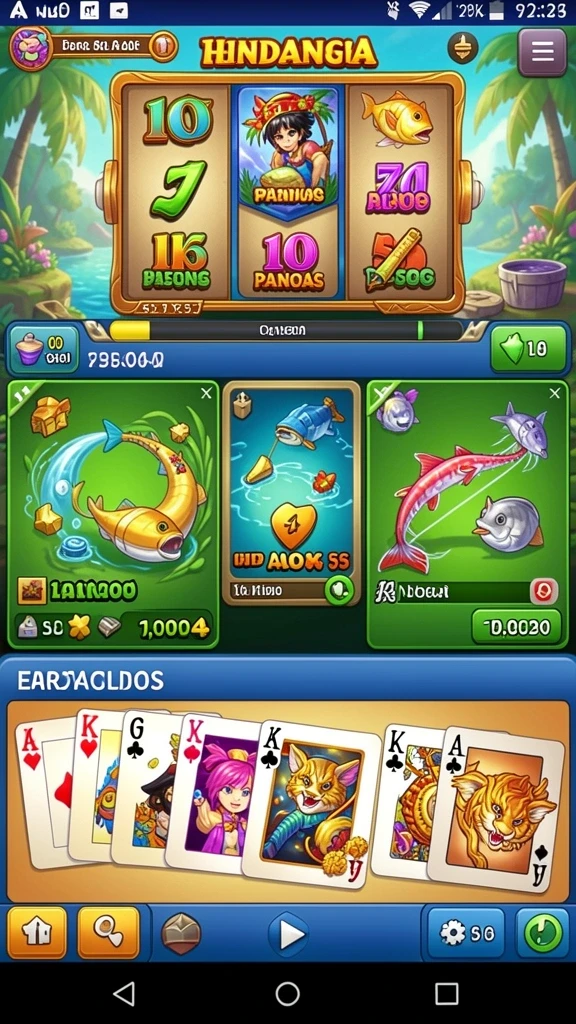Image resolution: width=576 pixels, height=1024 pixels.
Task: Open the player avatar profile
Action: click(x=31, y=48)
